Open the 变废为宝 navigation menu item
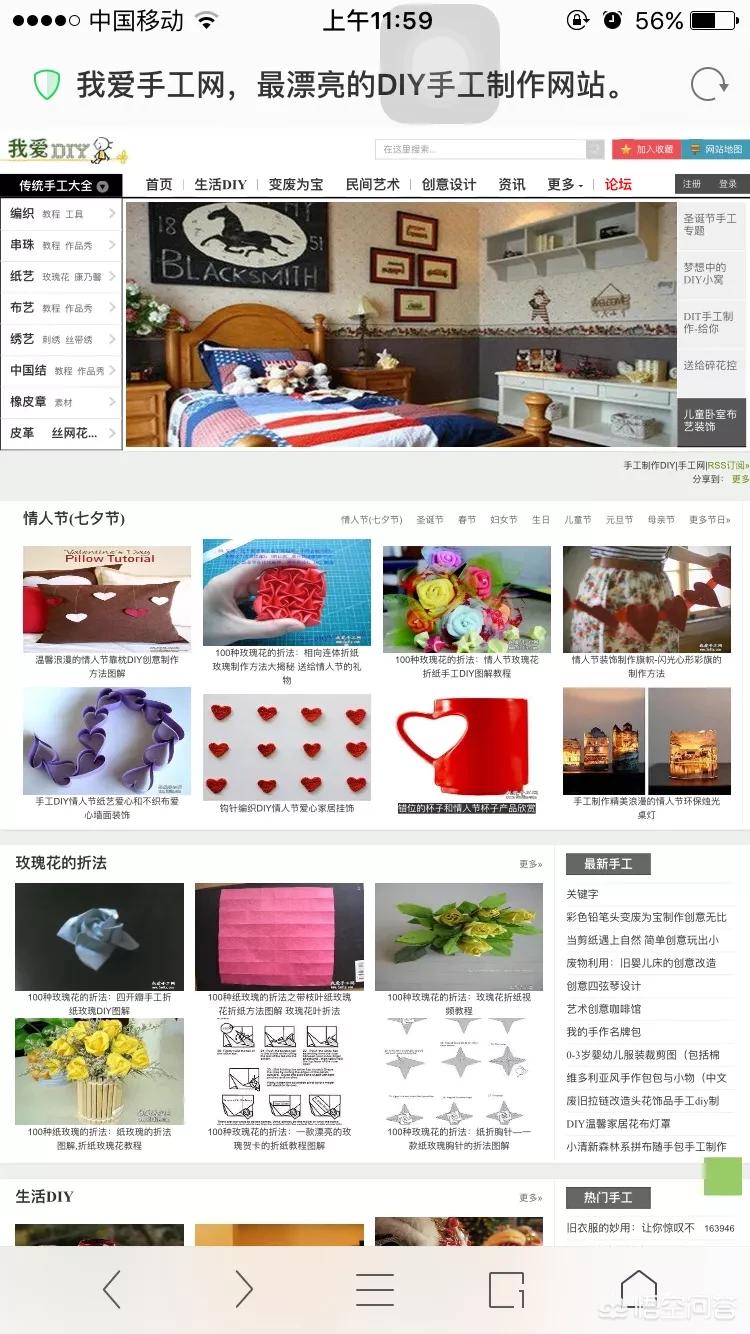 [293, 184]
